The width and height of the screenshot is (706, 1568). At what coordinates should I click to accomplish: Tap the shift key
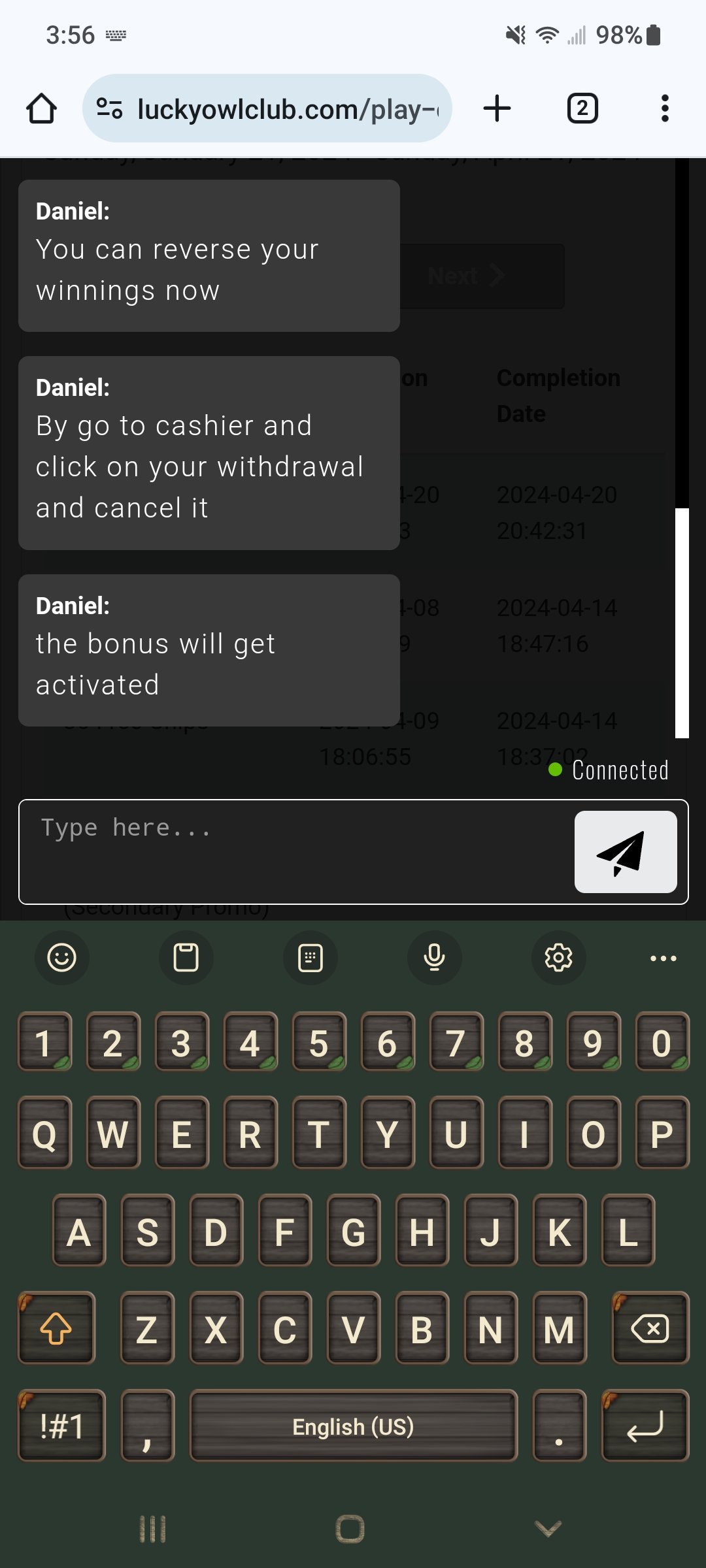(56, 1328)
